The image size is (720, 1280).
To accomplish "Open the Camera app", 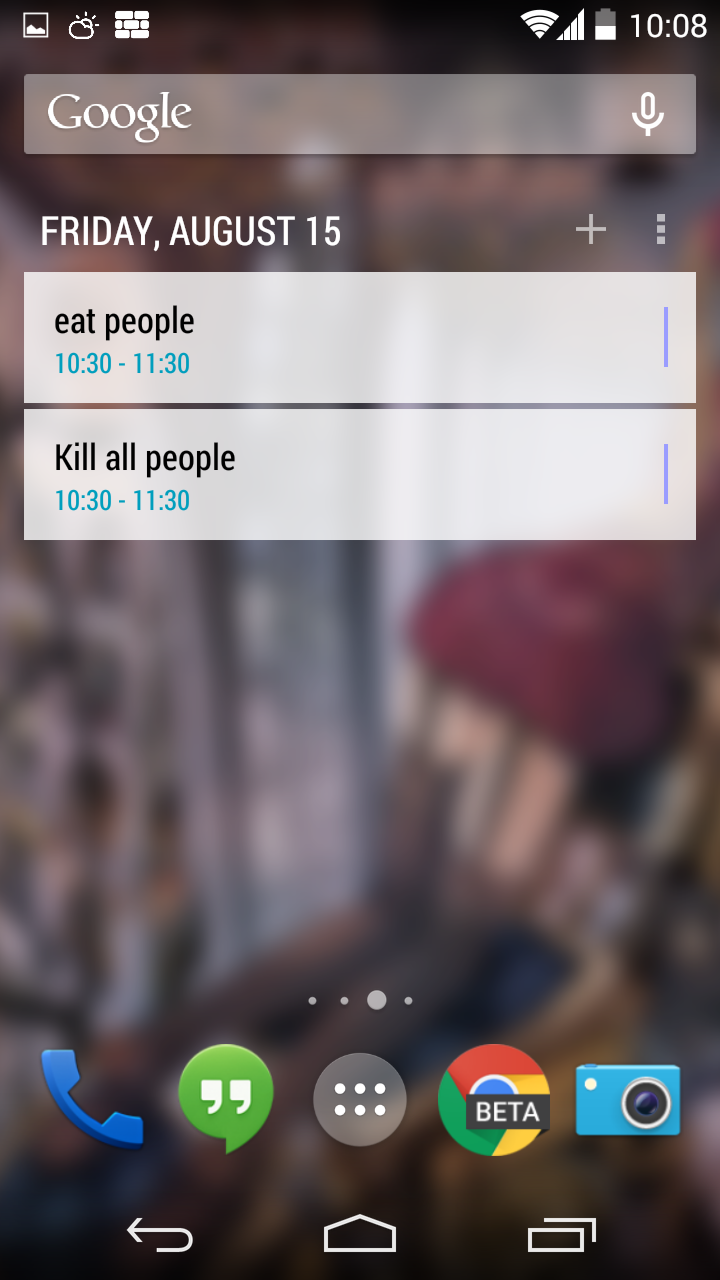I will tap(628, 1099).
